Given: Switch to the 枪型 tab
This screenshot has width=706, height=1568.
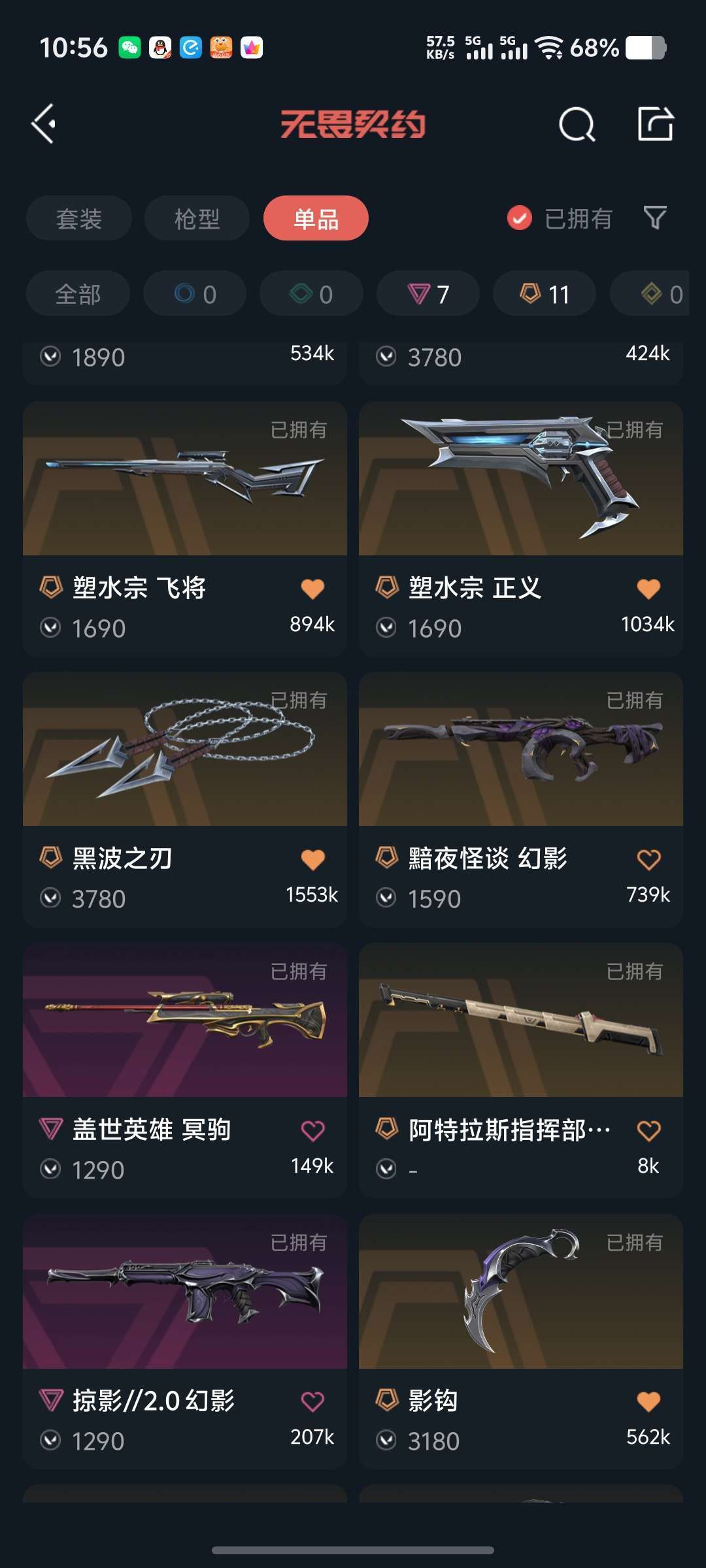Looking at the screenshot, I should [195, 218].
